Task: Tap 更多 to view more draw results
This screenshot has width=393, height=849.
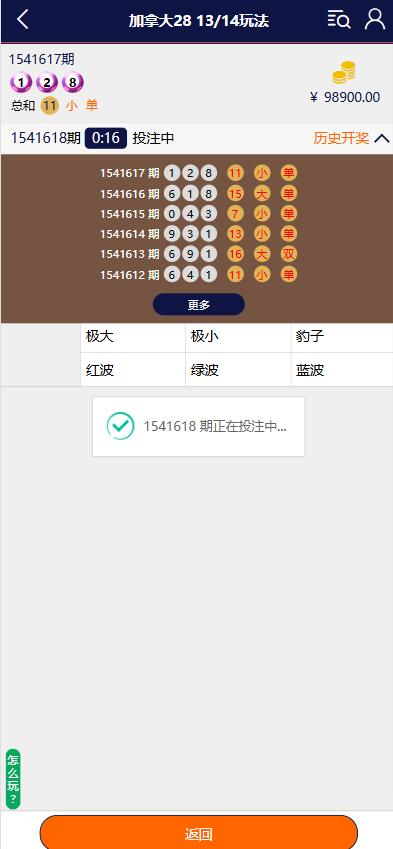Action: click(199, 304)
